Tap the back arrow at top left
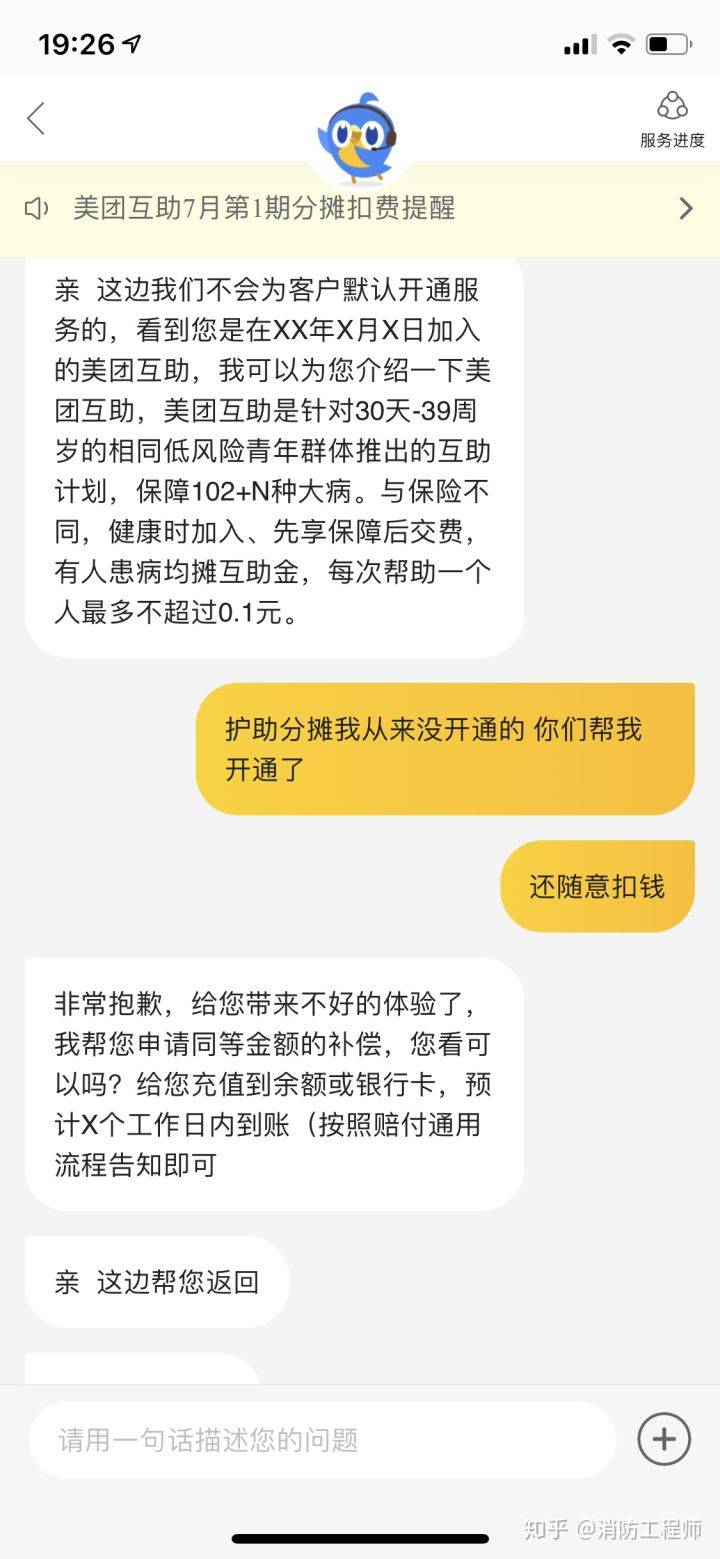 pyautogui.click(x=35, y=118)
